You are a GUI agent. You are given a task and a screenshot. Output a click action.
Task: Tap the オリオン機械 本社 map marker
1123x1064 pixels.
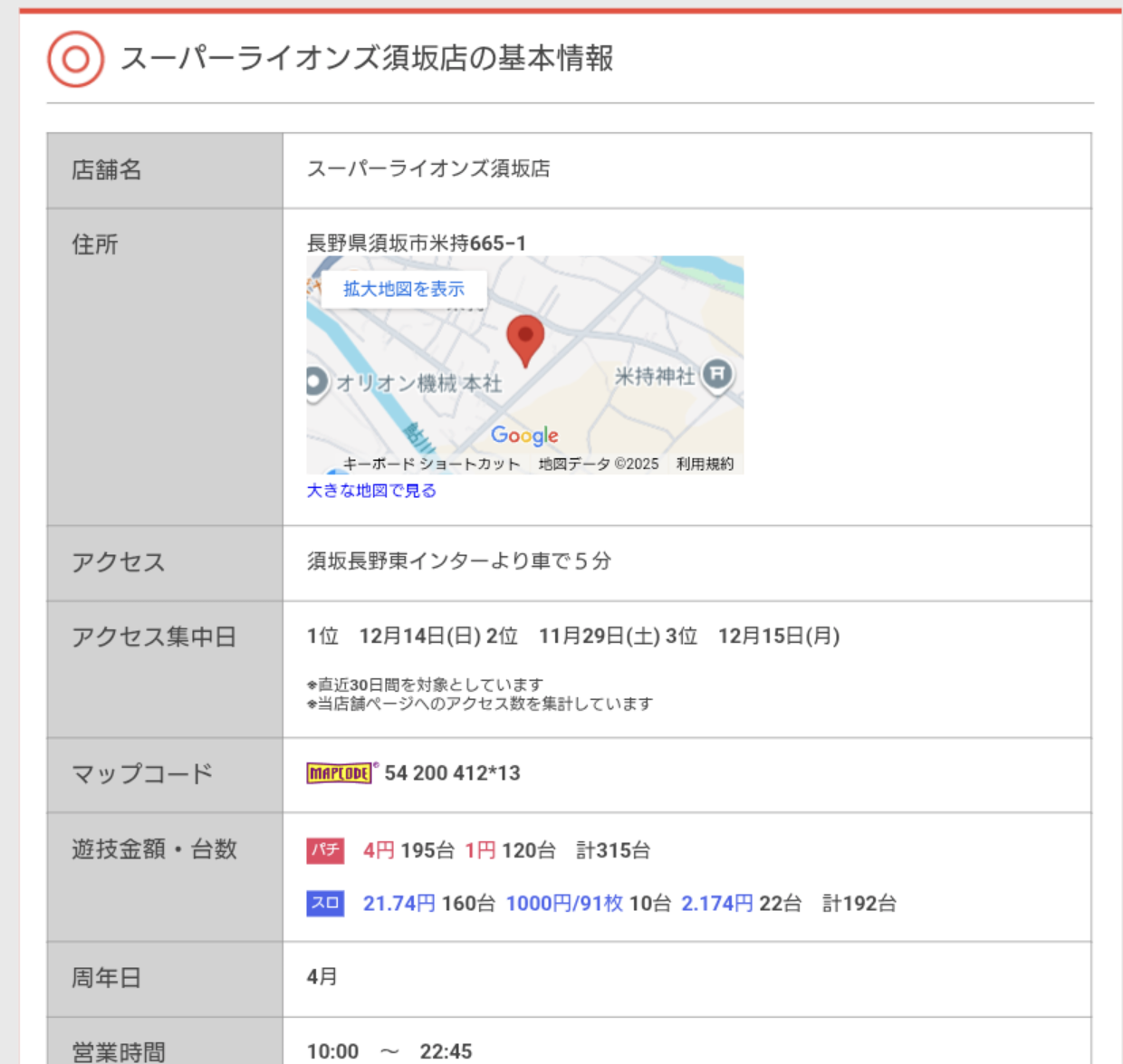click(x=316, y=382)
